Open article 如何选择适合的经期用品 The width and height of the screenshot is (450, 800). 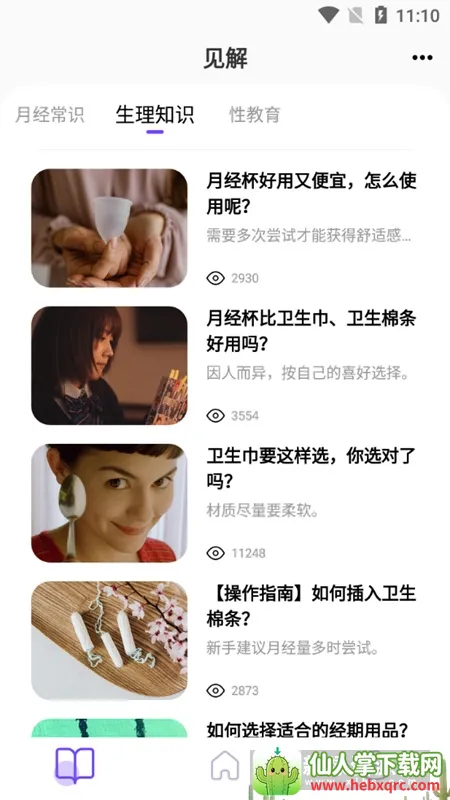(x=307, y=730)
